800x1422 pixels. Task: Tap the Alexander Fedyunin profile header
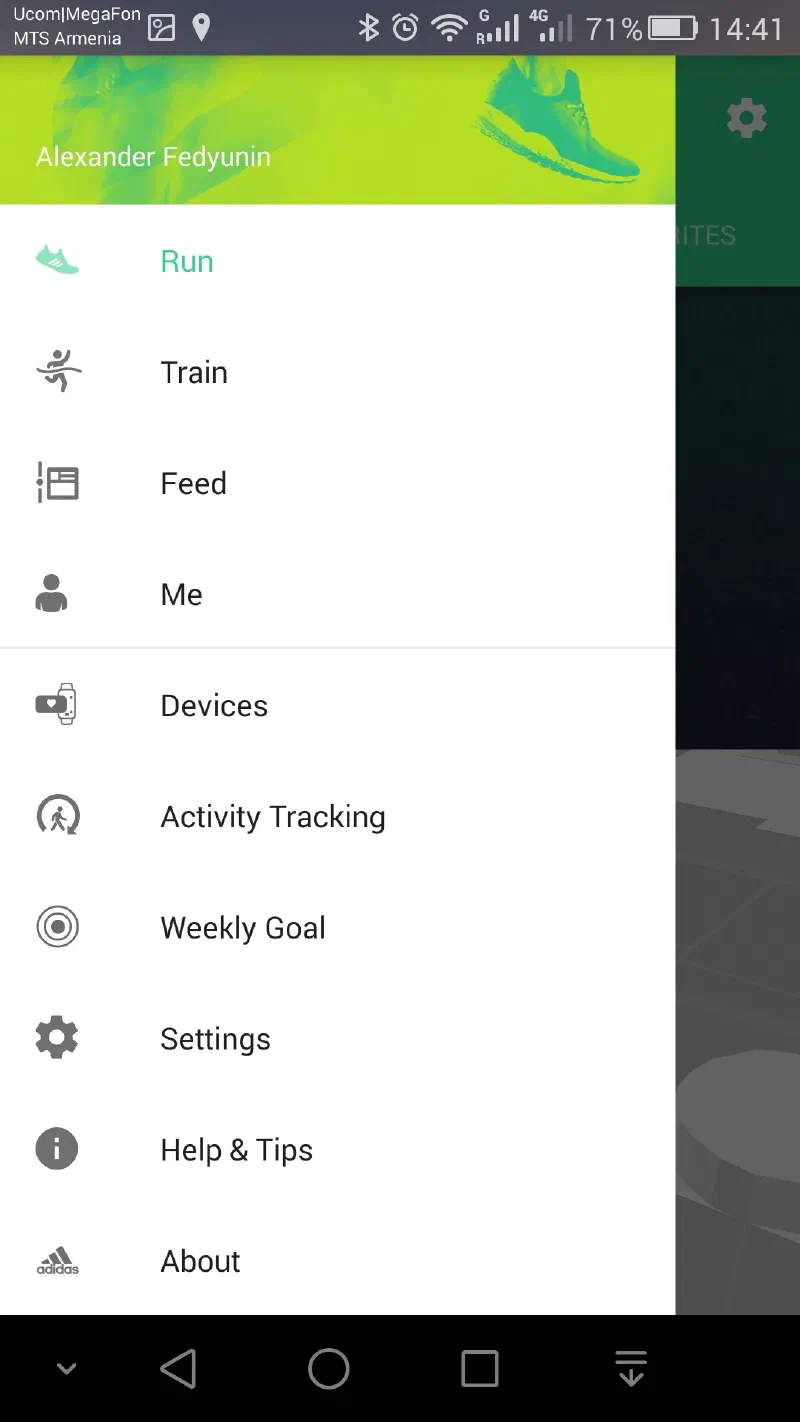pos(154,157)
